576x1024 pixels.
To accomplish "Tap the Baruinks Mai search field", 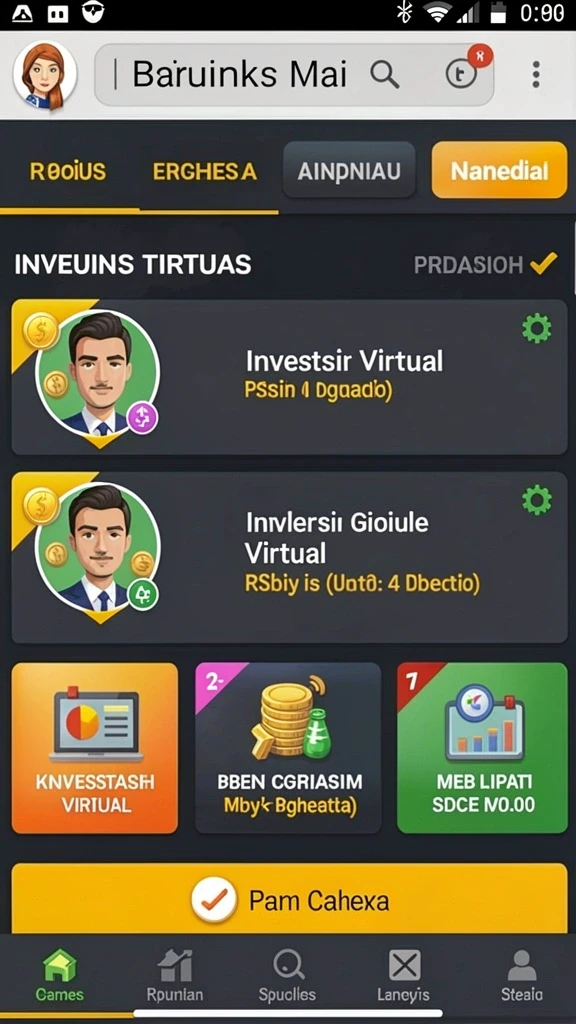I will click(294, 75).
